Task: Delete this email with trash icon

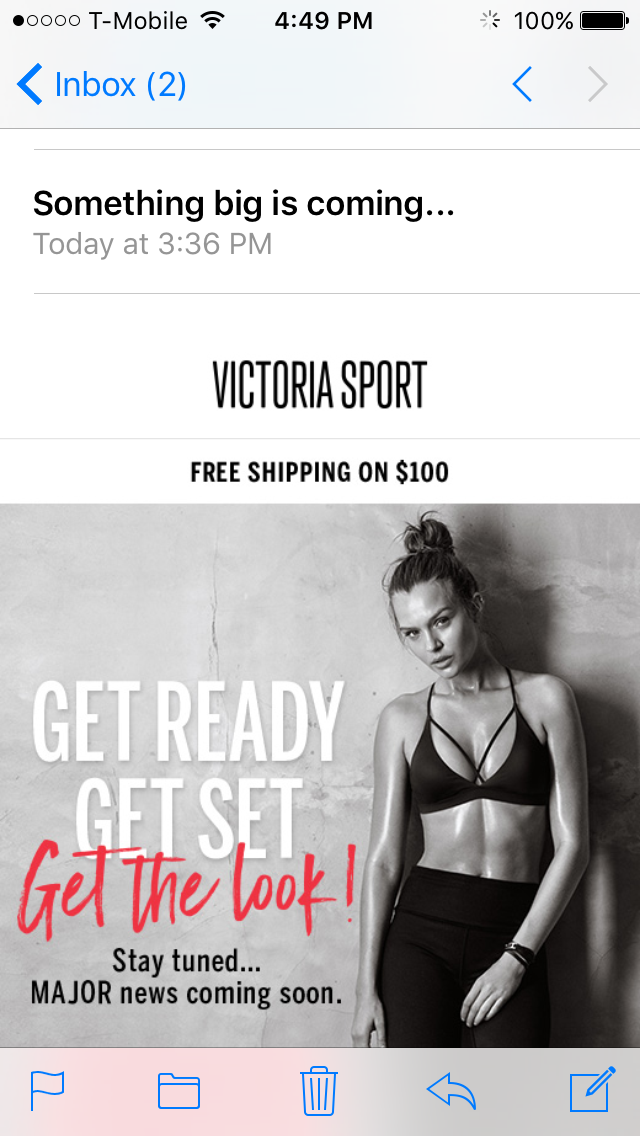Action: click(319, 1090)
